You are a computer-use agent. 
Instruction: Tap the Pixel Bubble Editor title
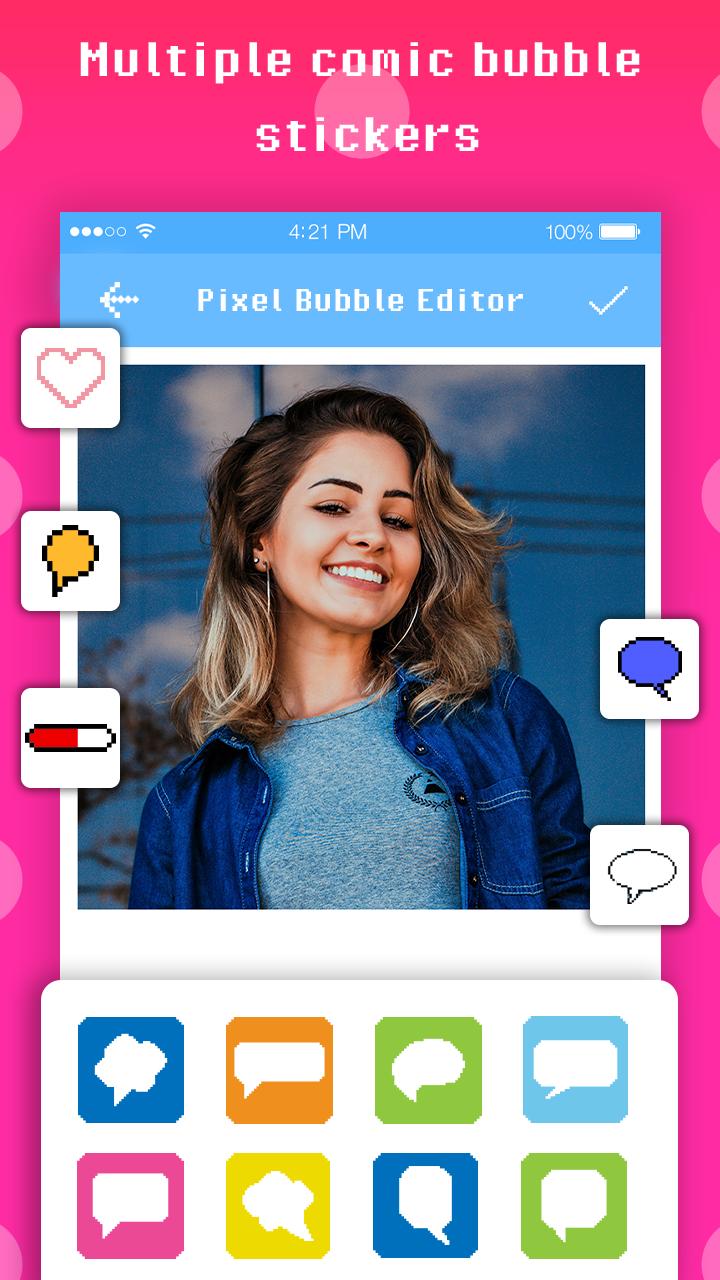pyautogui.click(x=360, y=298)
